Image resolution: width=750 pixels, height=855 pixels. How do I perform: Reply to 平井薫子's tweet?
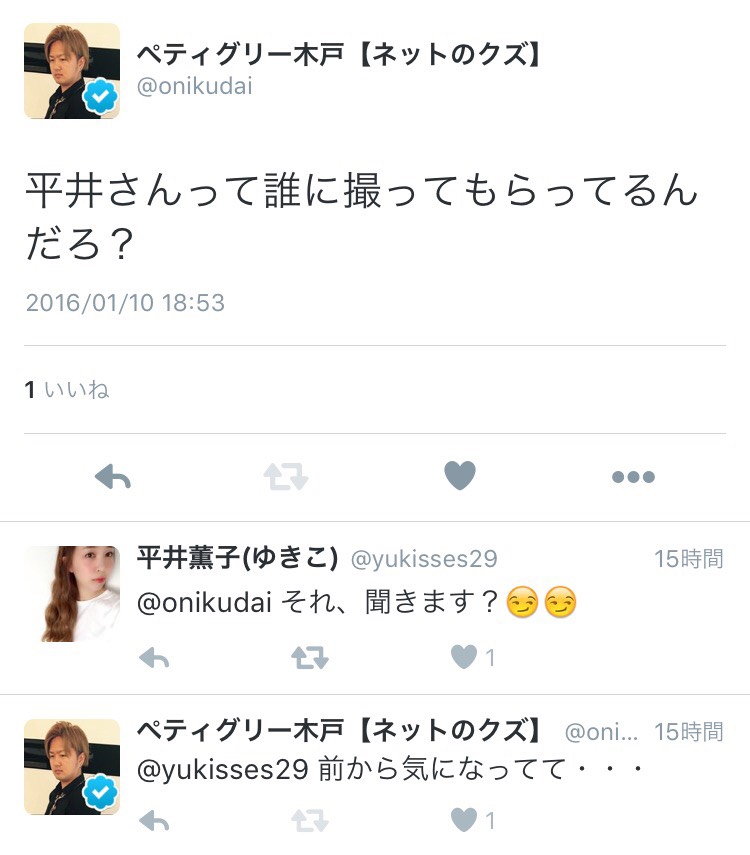point(153,657)
